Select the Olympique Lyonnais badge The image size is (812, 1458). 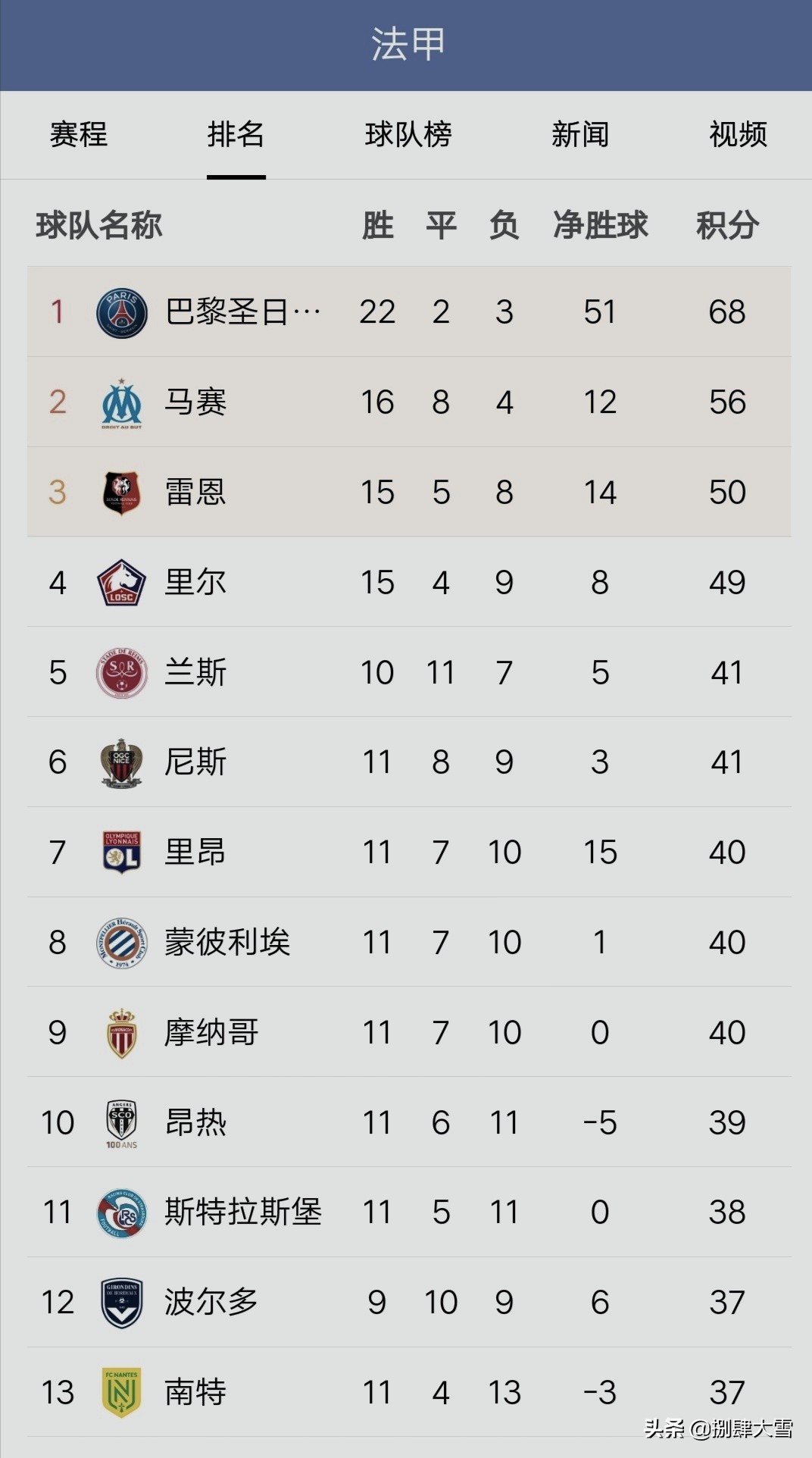point(120,852)
